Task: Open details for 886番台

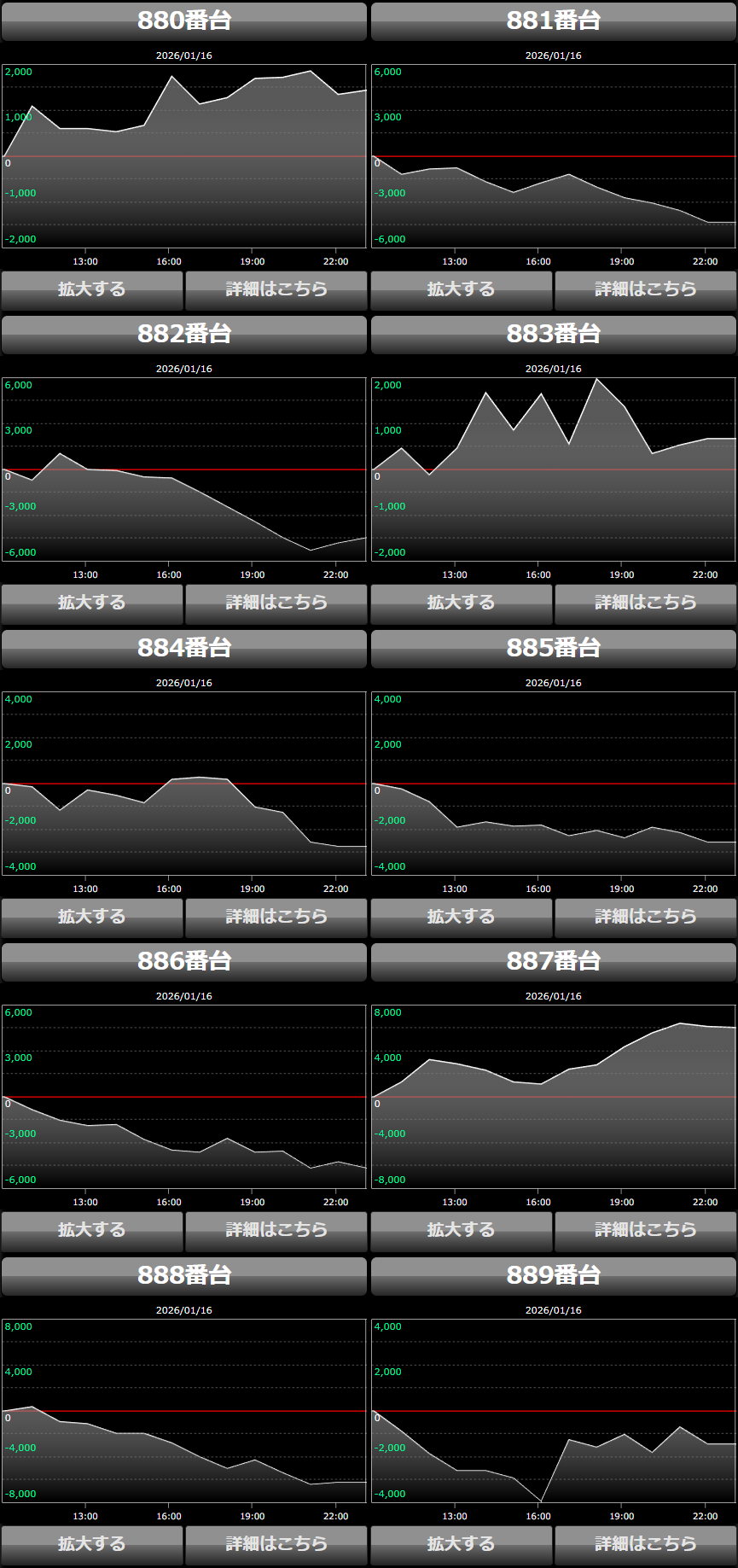Action: point(276,1231)
